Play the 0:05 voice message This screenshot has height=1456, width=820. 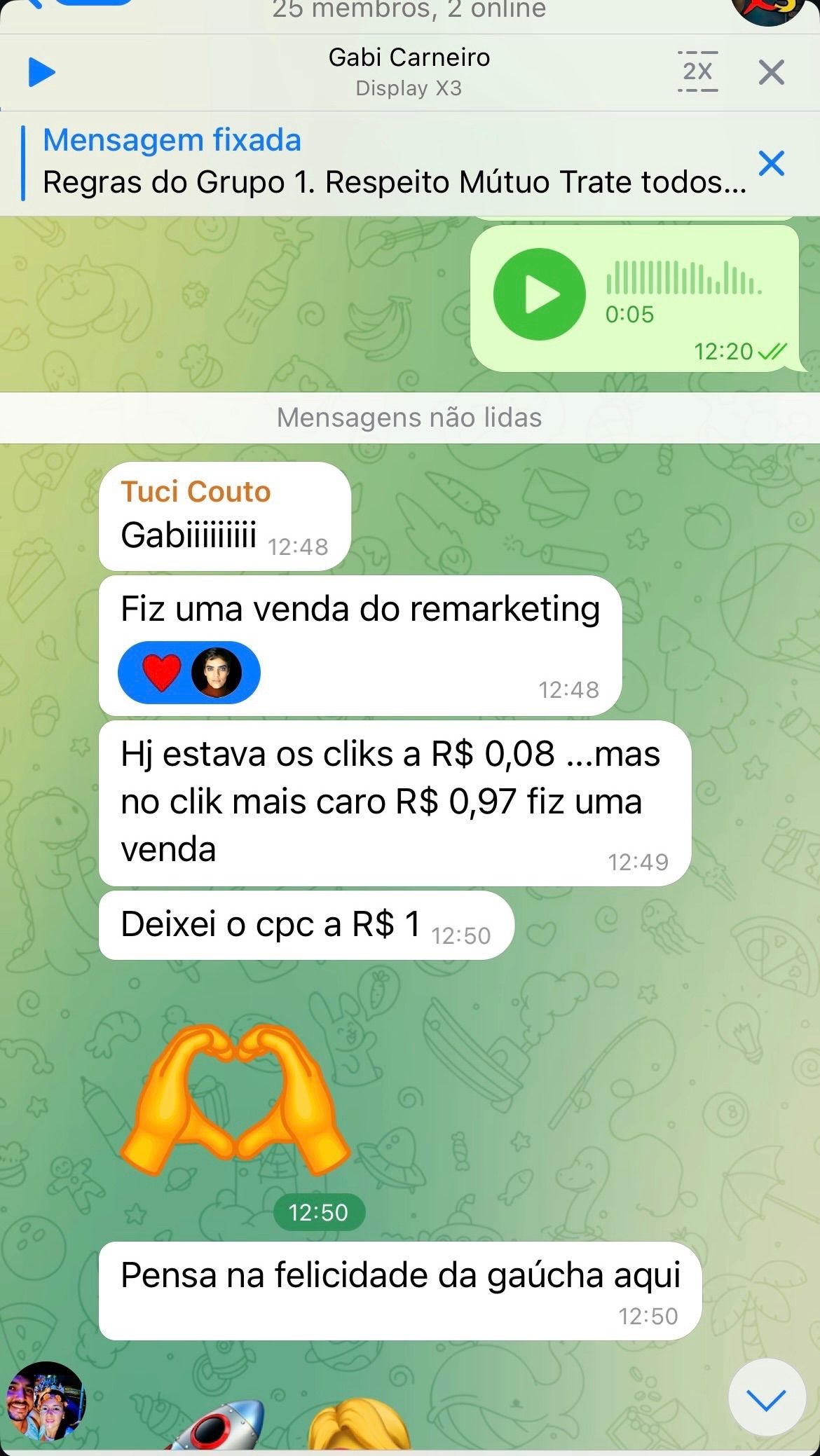pyautogui.click(x=539, y=294)
